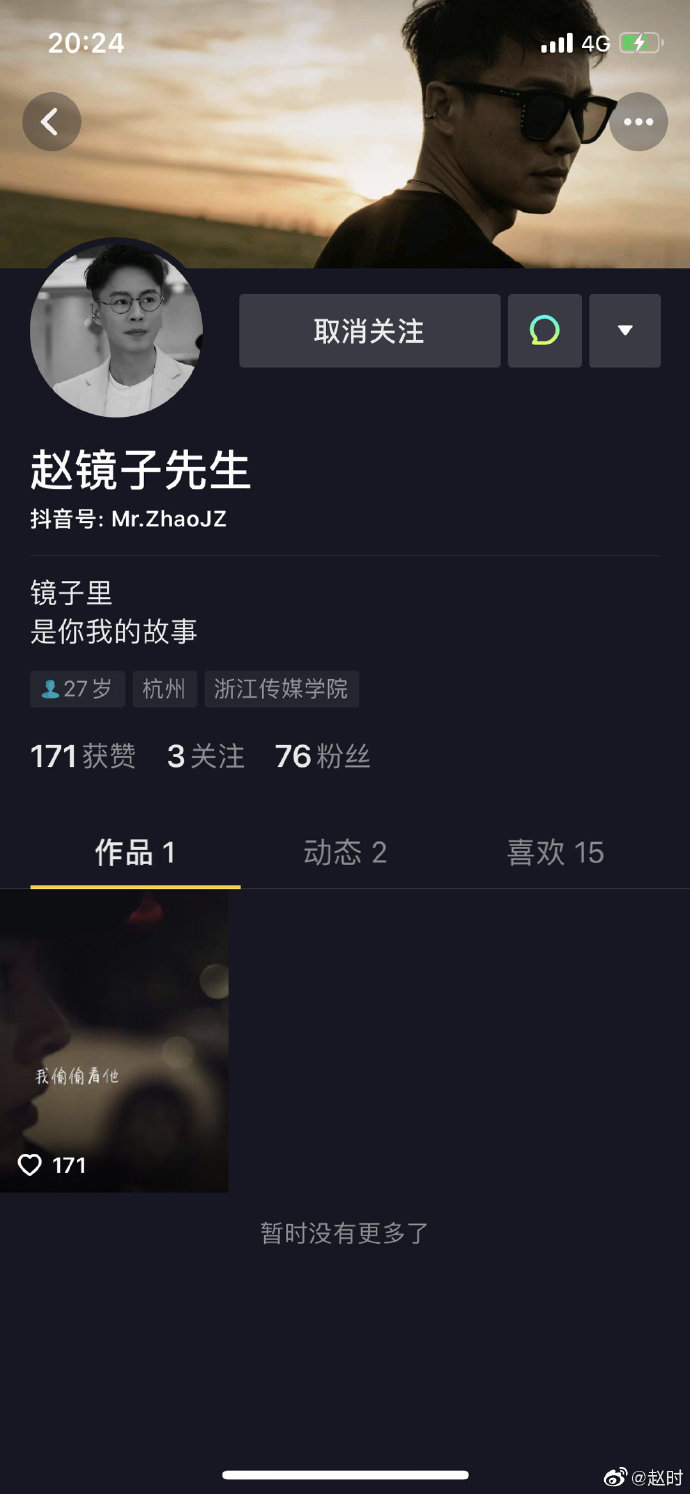Viewport: 690px width, 1494px height.
Task: Open private message chat icon
Action: 544,331
